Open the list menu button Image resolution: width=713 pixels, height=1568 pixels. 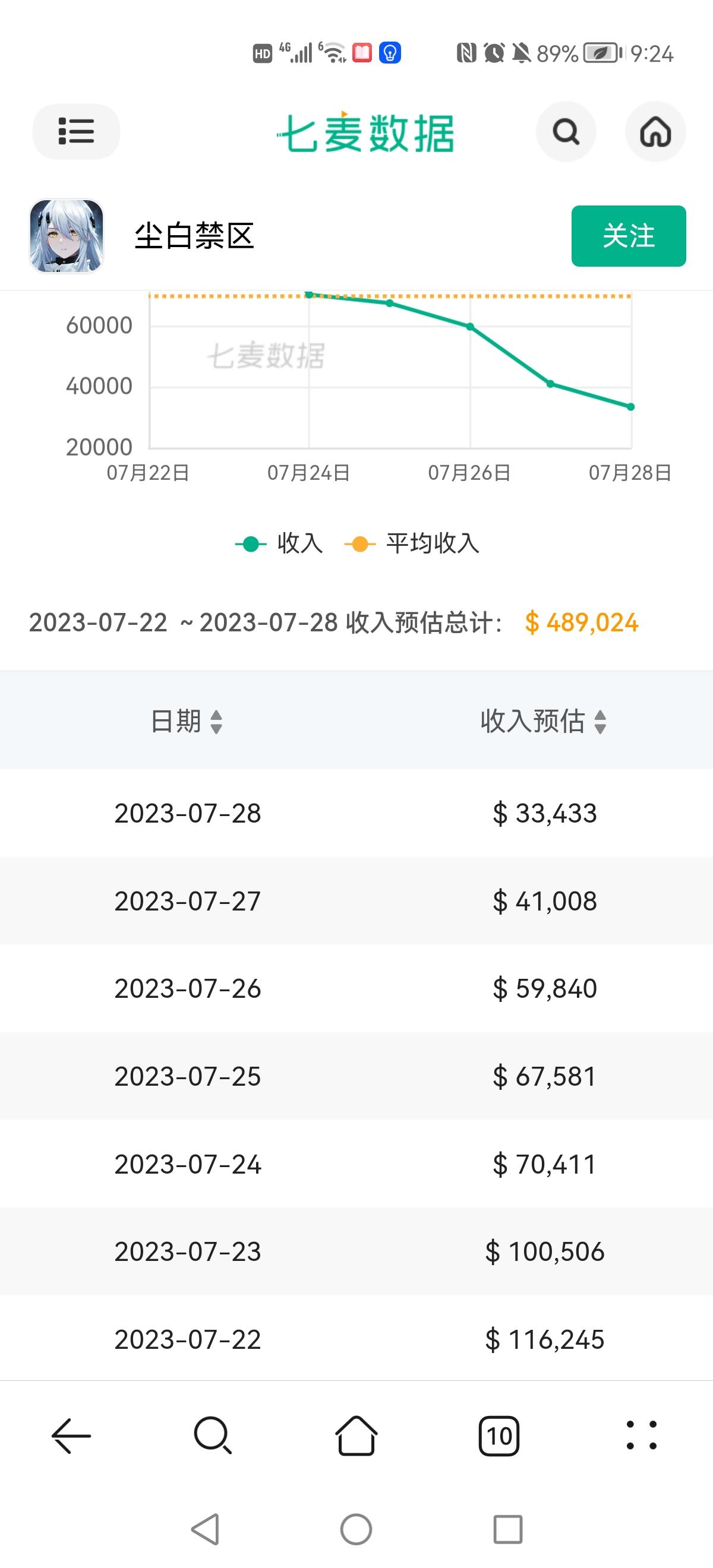click(x=76, y=131)
